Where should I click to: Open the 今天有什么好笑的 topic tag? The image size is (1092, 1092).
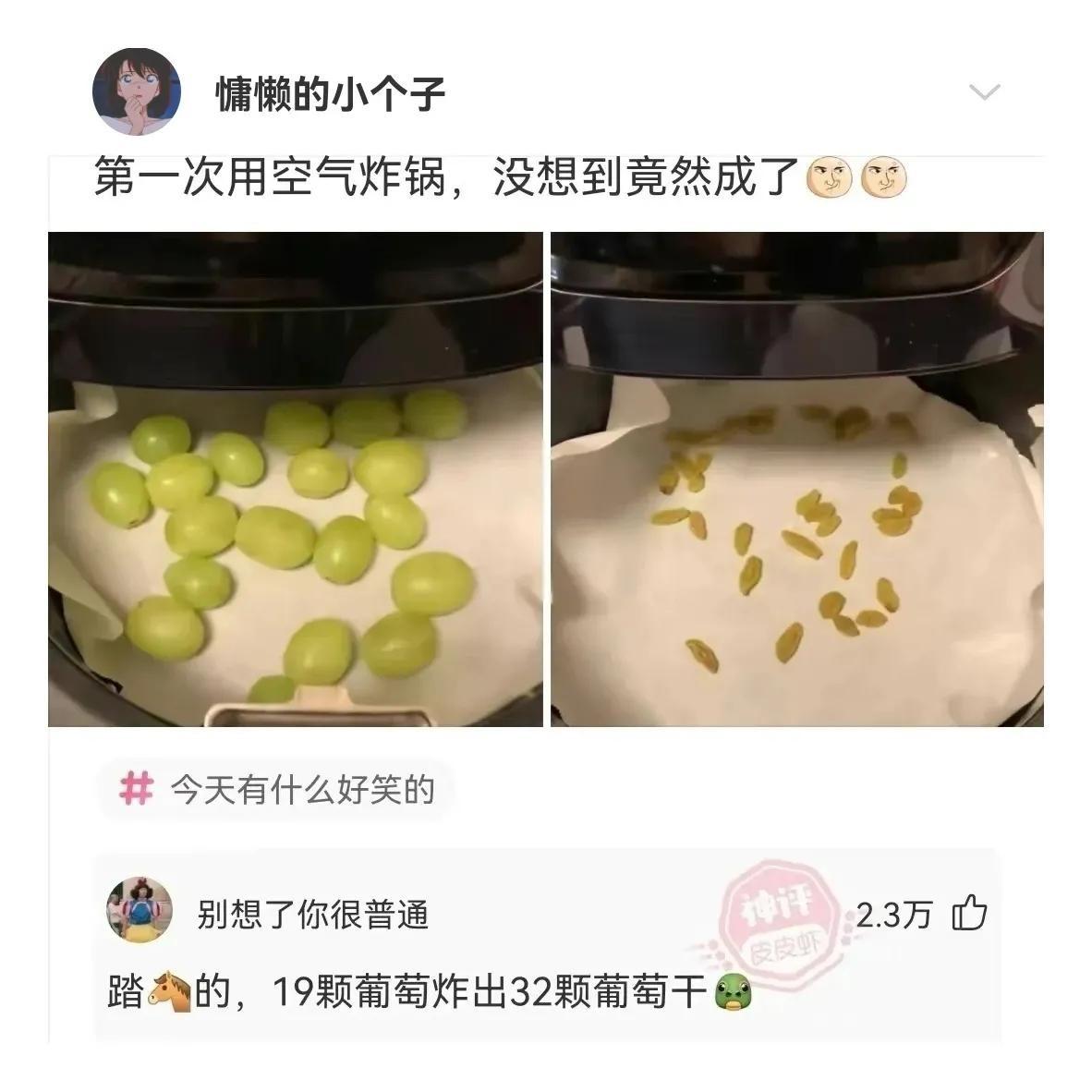pyautogui.click(x=277, y=790)
